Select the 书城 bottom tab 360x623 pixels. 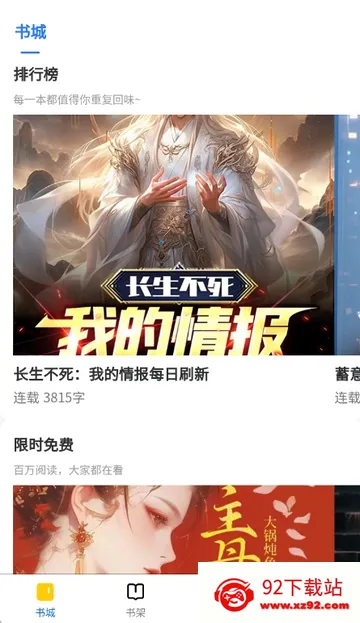pos(45,600)
